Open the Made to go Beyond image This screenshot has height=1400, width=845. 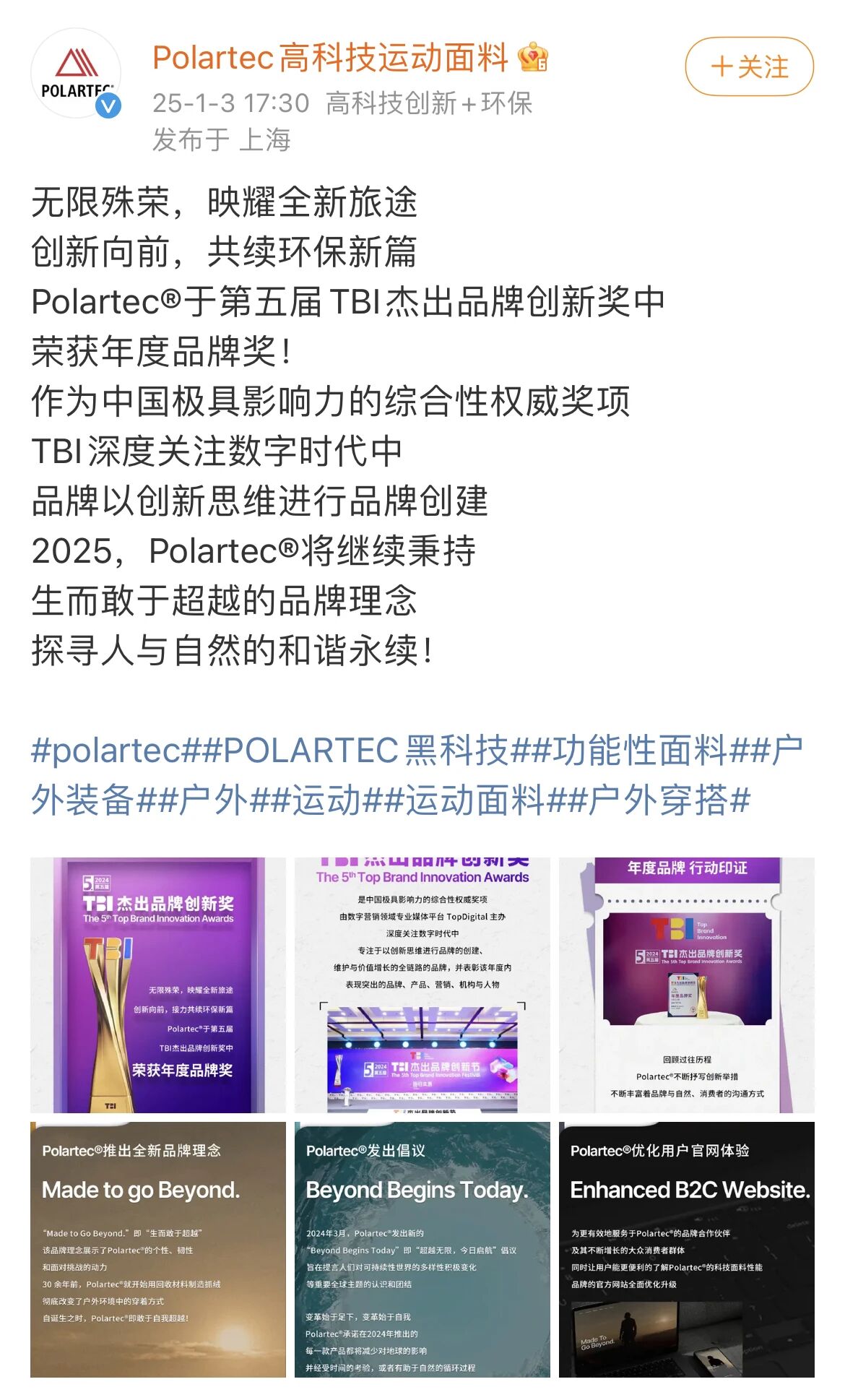pos(157,1249)
